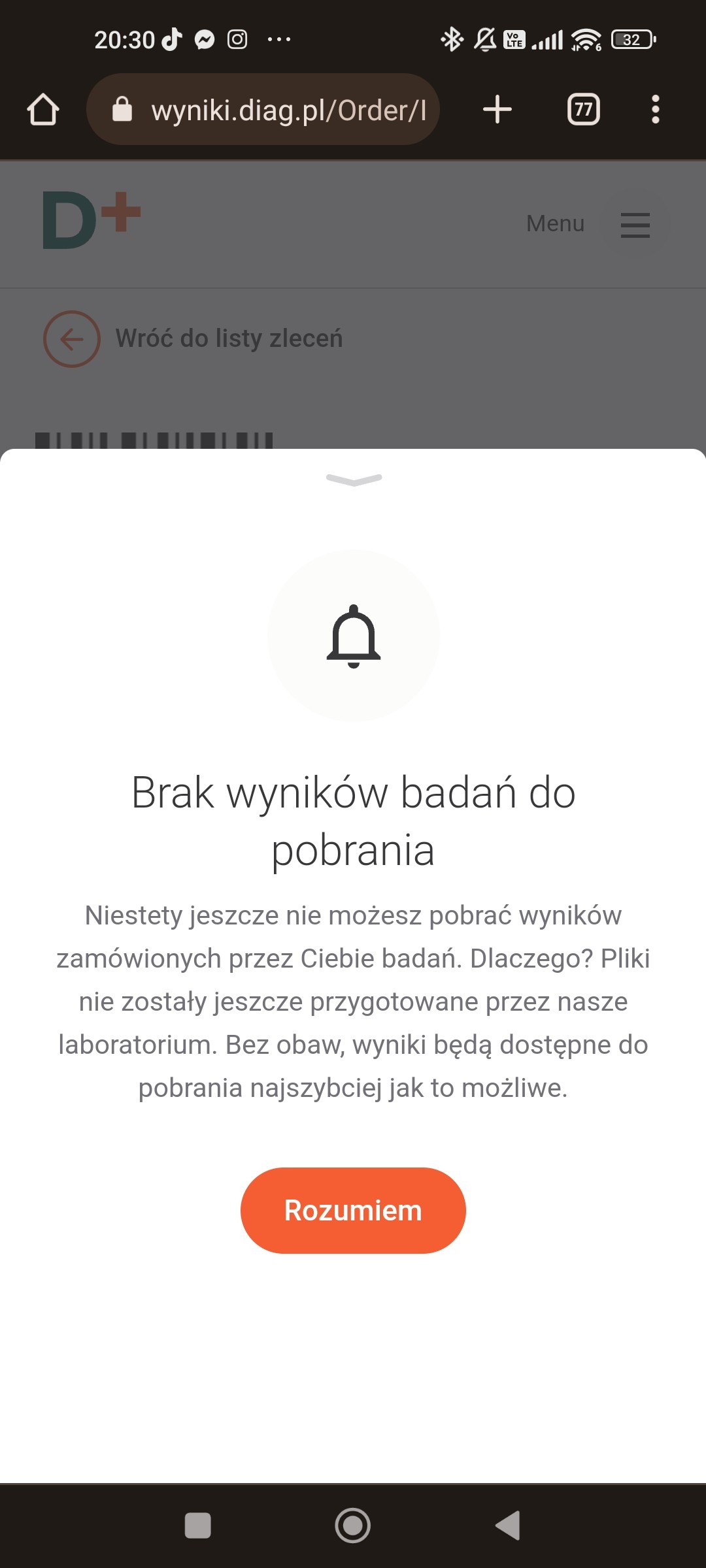Collapse the bottom sheet using the handle
This screenshot has height=1568, width=706.
(354, 480)
